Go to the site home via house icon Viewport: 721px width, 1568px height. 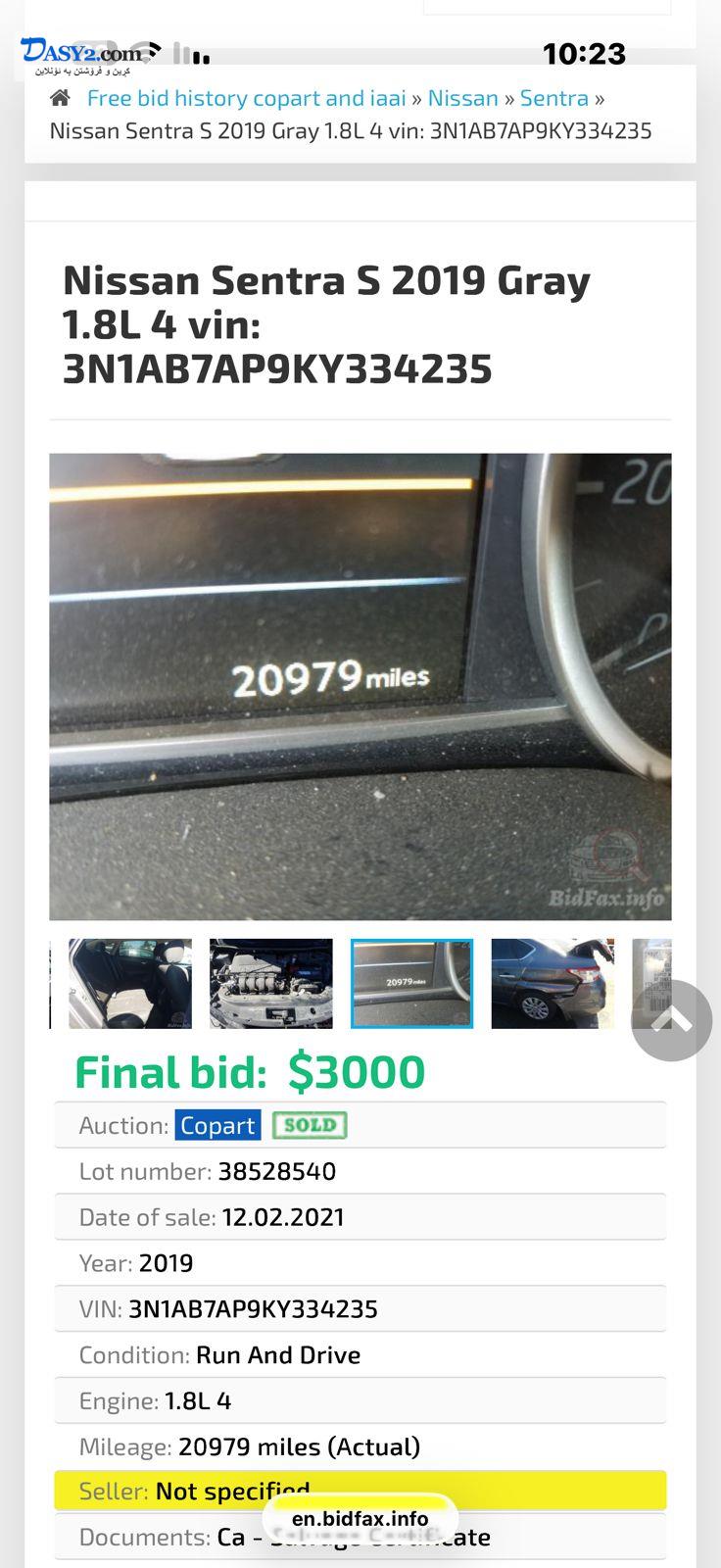(x=61, y=98)
